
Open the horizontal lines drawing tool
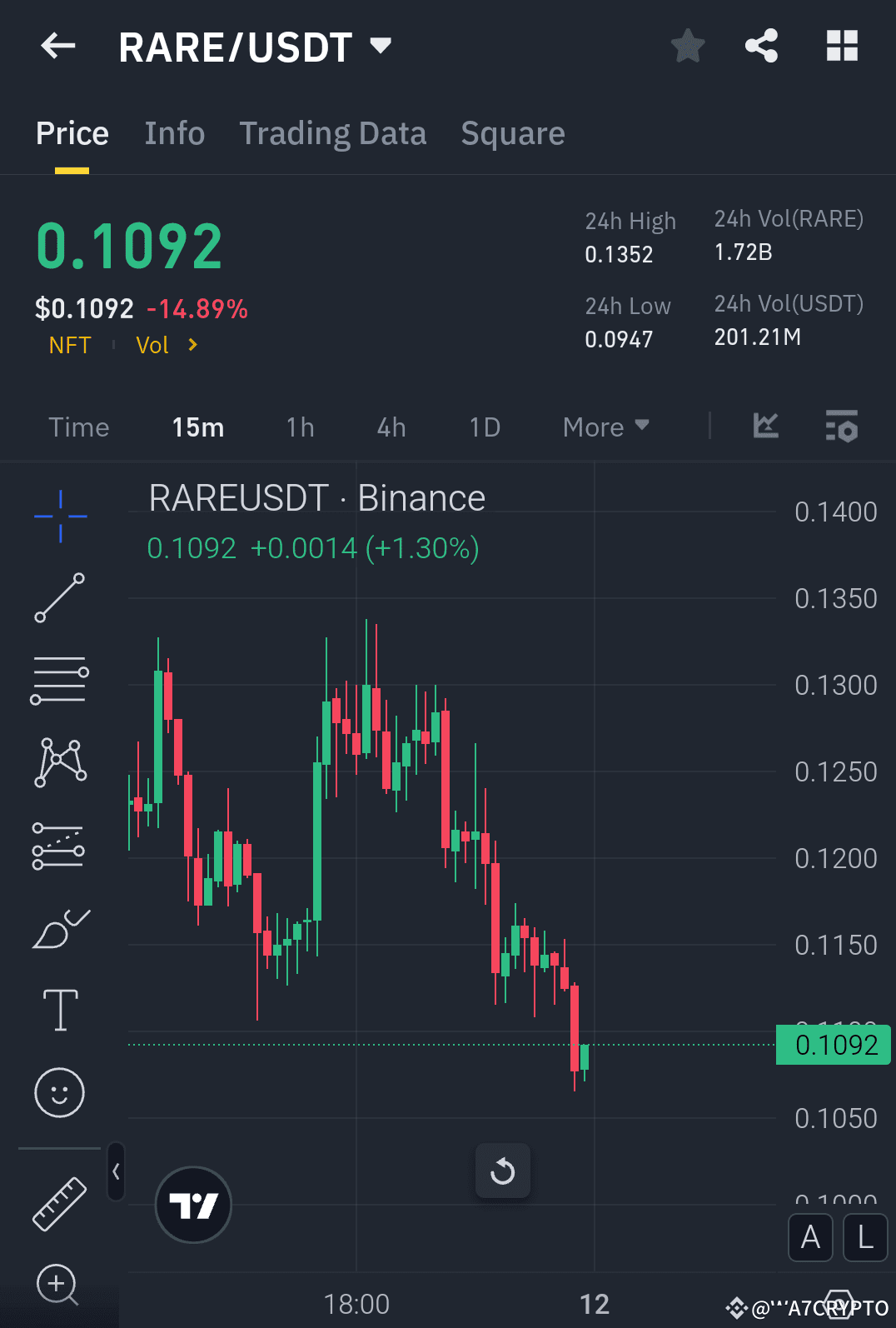coord(59,679)
